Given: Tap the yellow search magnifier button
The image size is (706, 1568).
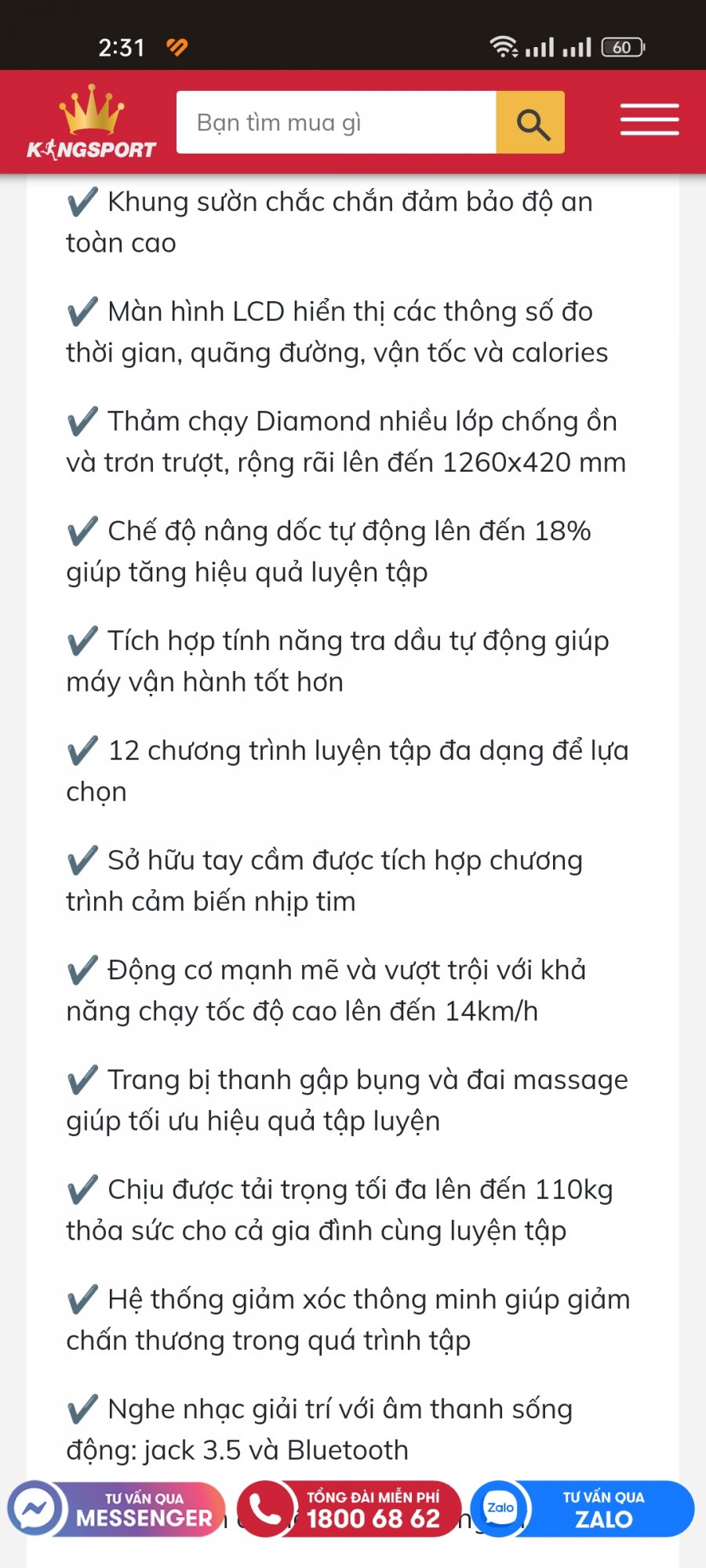Looking at the screenshot, I should (x=531, y=123).
